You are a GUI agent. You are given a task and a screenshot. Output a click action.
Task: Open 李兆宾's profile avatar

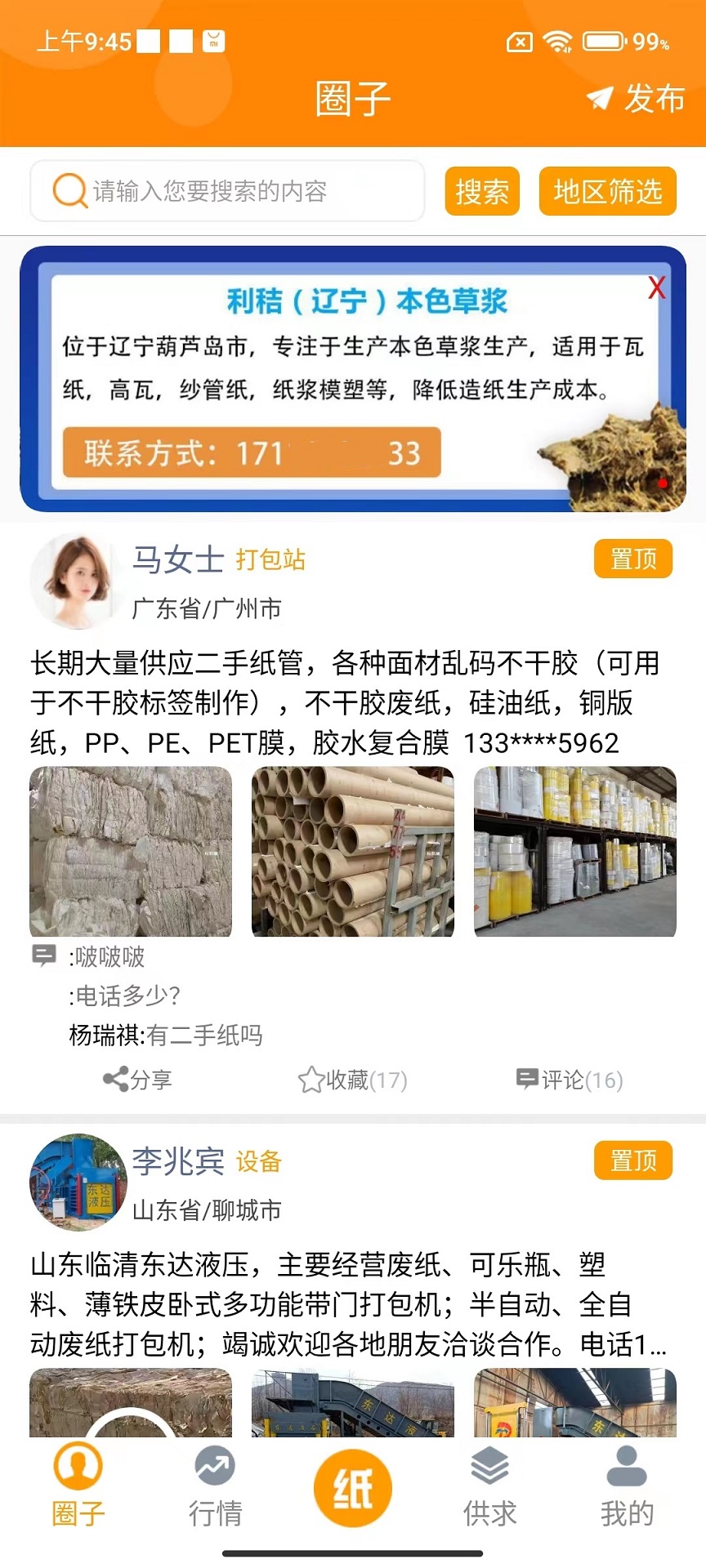78,1182
